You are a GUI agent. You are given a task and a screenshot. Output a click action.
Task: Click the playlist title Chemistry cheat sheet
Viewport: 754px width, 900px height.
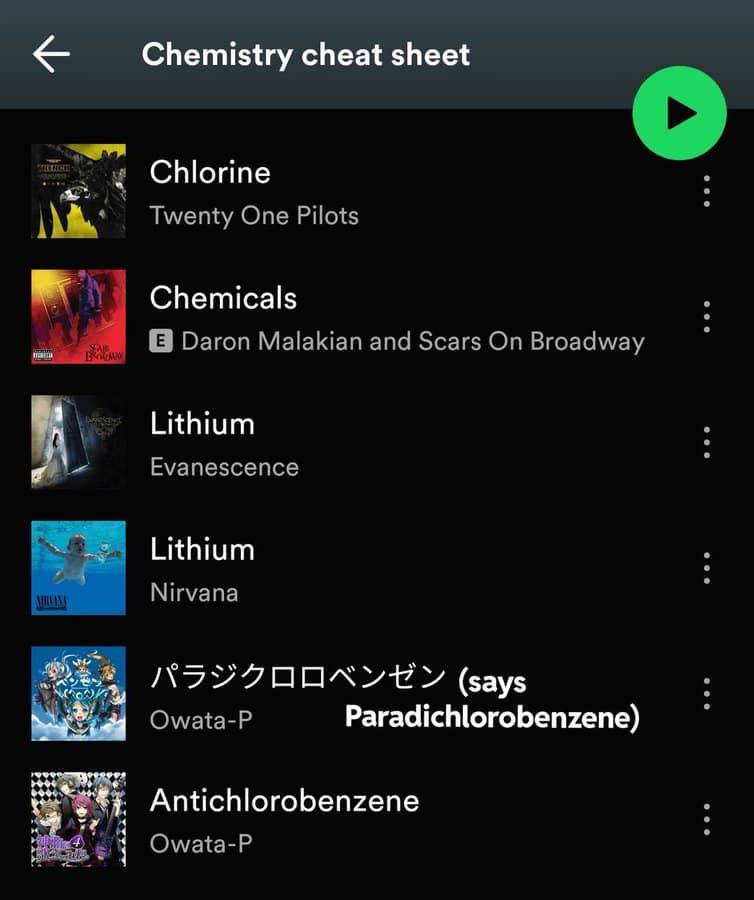pos(305,56)
